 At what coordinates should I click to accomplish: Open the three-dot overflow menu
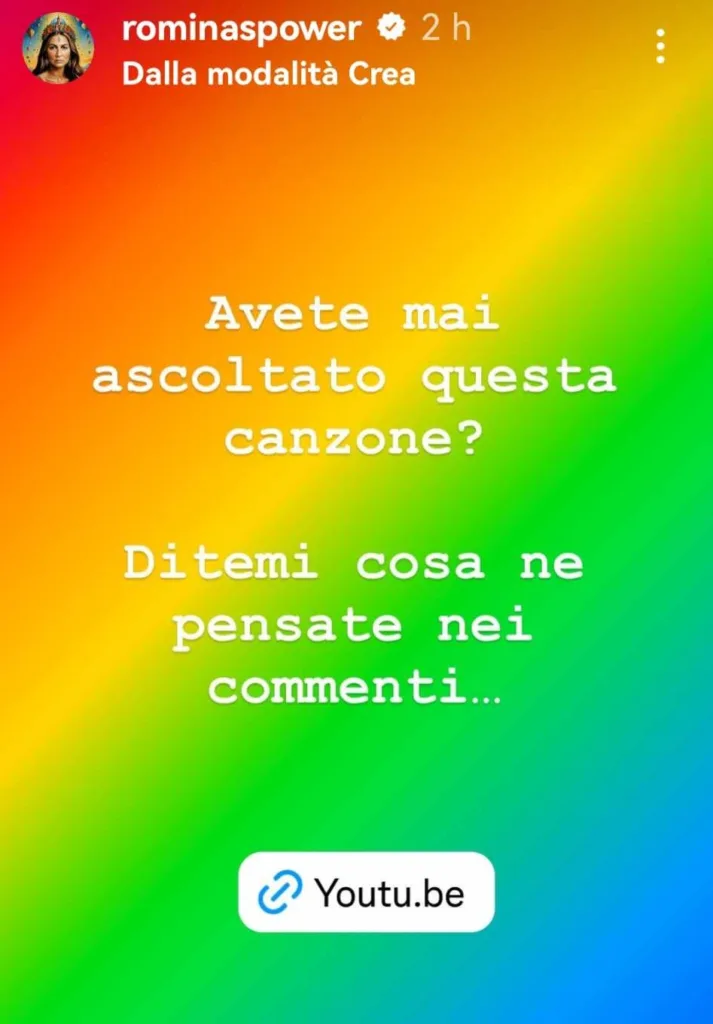660,46
